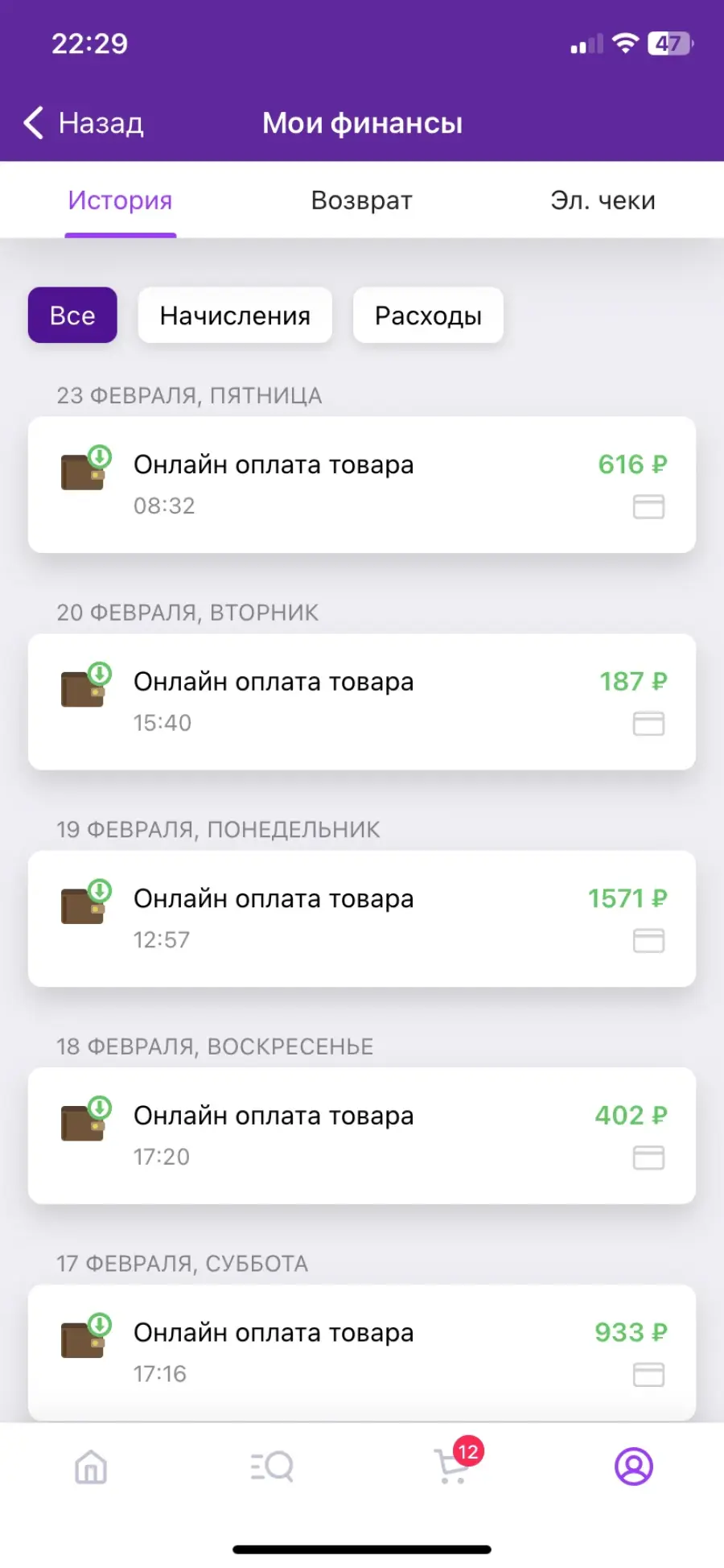Show only Расходы transactions
Image resolution: width=724 pixels, height=1568 pixels.
(x=428, y=316)
